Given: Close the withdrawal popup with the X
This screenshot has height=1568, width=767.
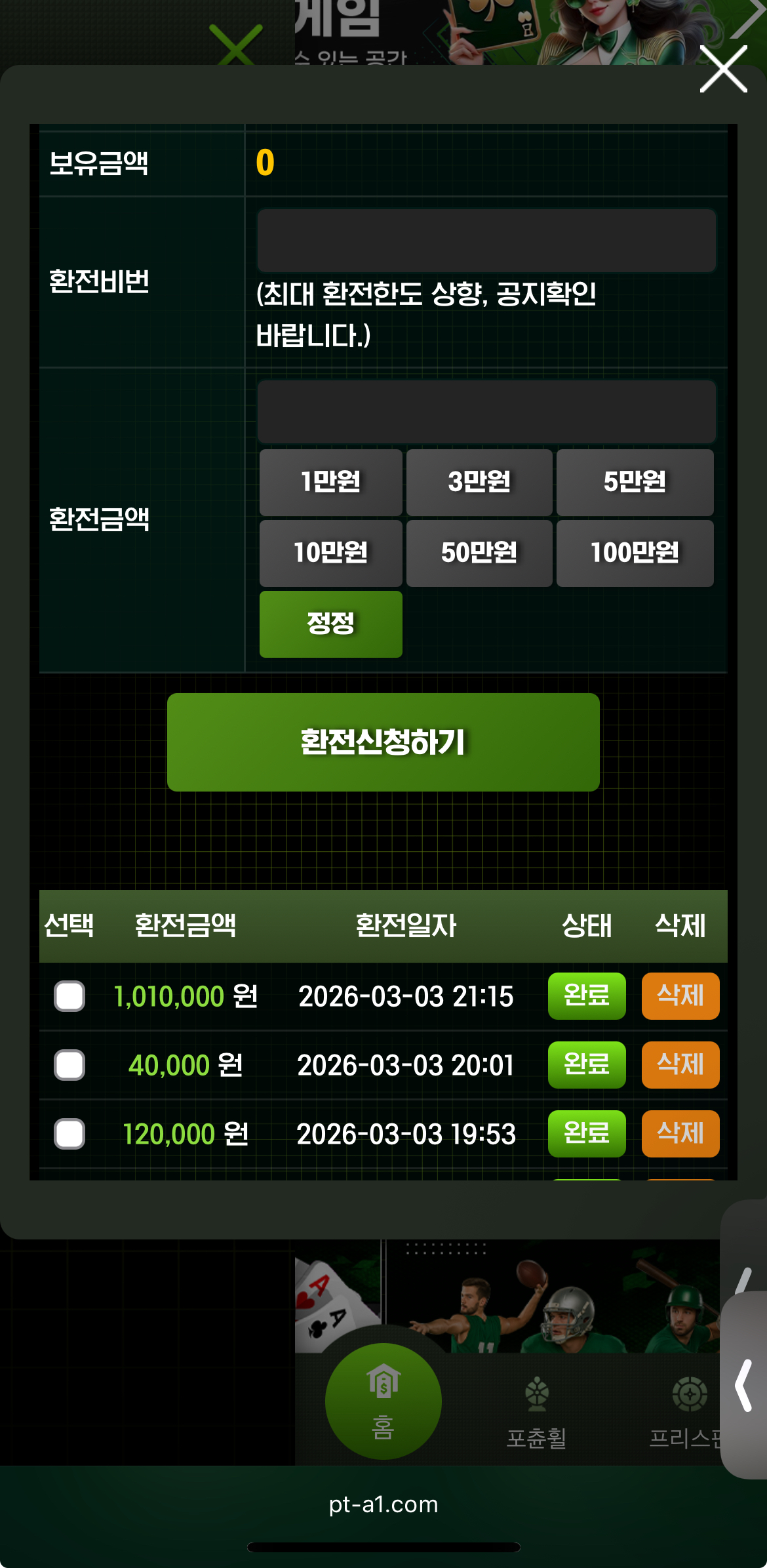Looking at the screenshot, I should (x=723, y=69).
